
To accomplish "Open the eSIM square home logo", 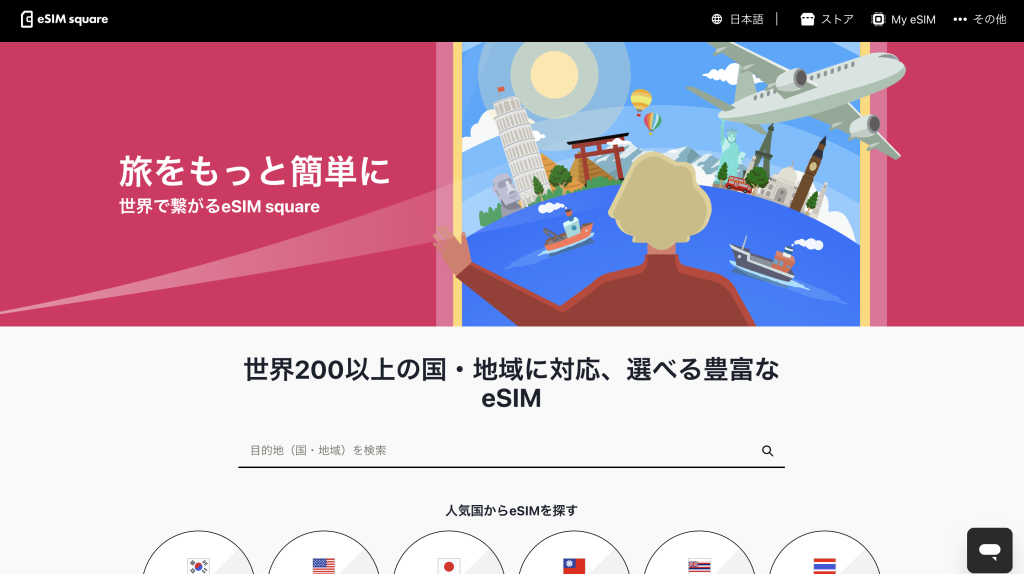I will (65, 19).
